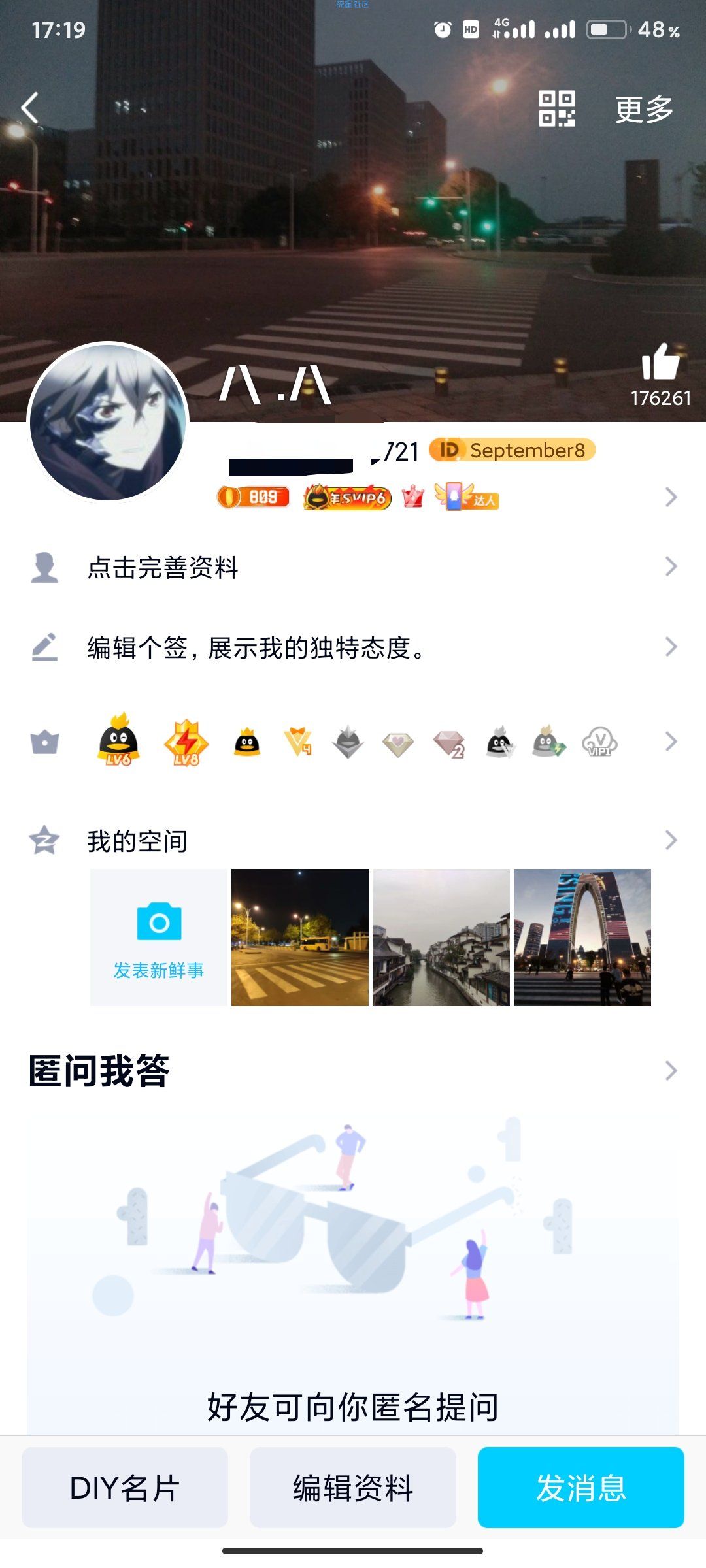This screenshot has width=706, height=1568.
Task: Open the night crosswalk photo in 我的空间
Action: (x=300, y=938)
